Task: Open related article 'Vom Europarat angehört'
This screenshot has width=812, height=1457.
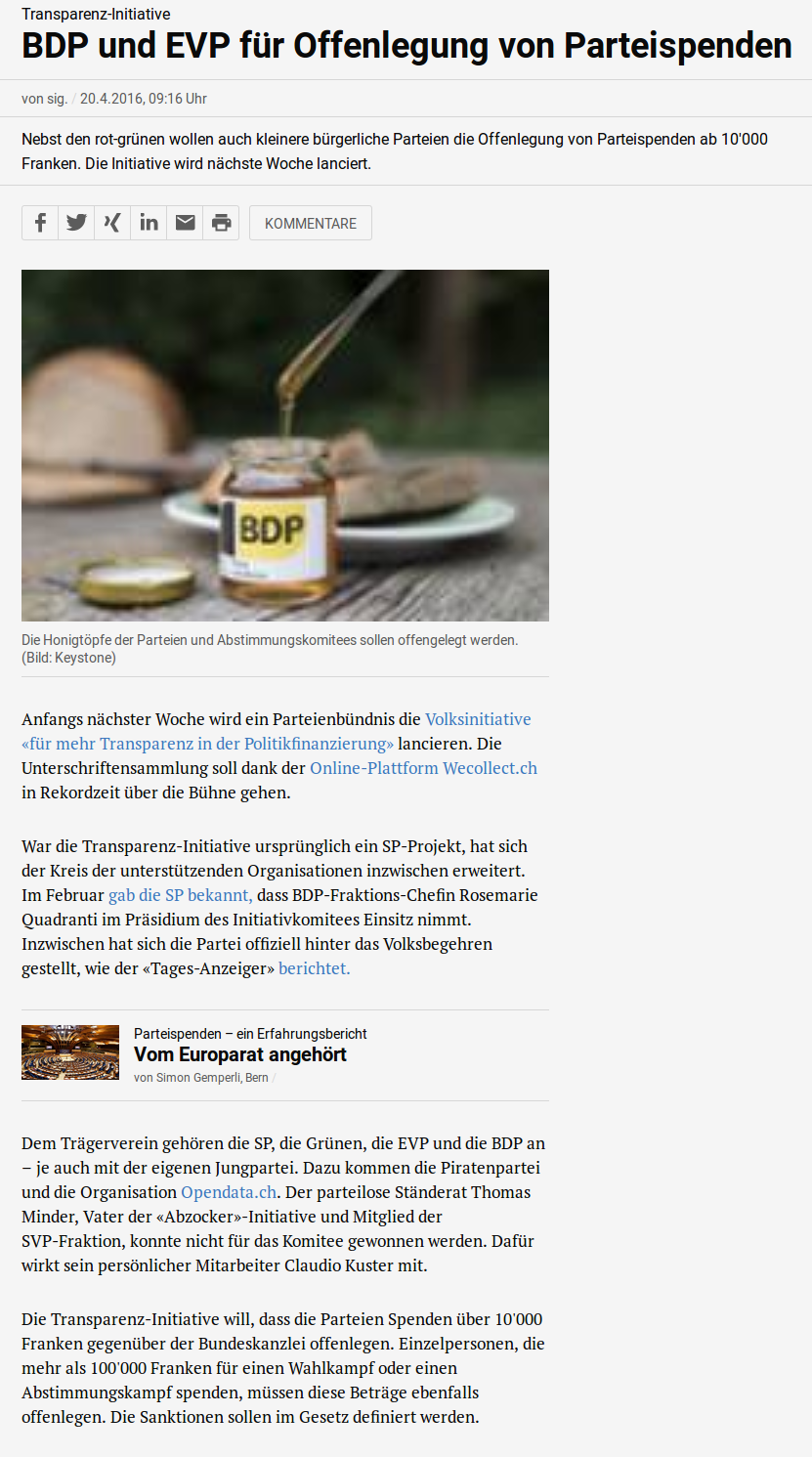Action: pos(240,1054)
